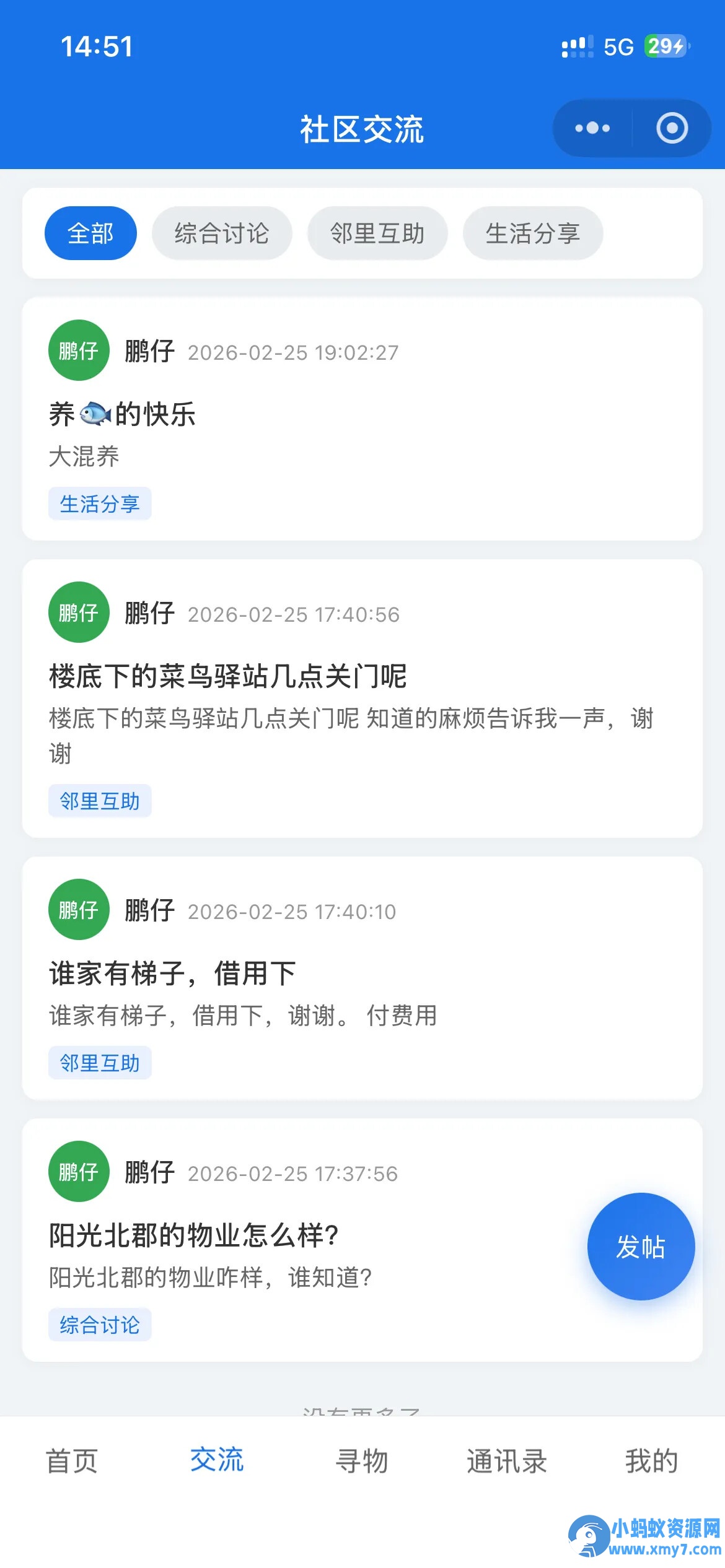This screenshot has height=1568, width=725.
Task: Select the 邻里互助 filter chip
Action: click(379, 233)
